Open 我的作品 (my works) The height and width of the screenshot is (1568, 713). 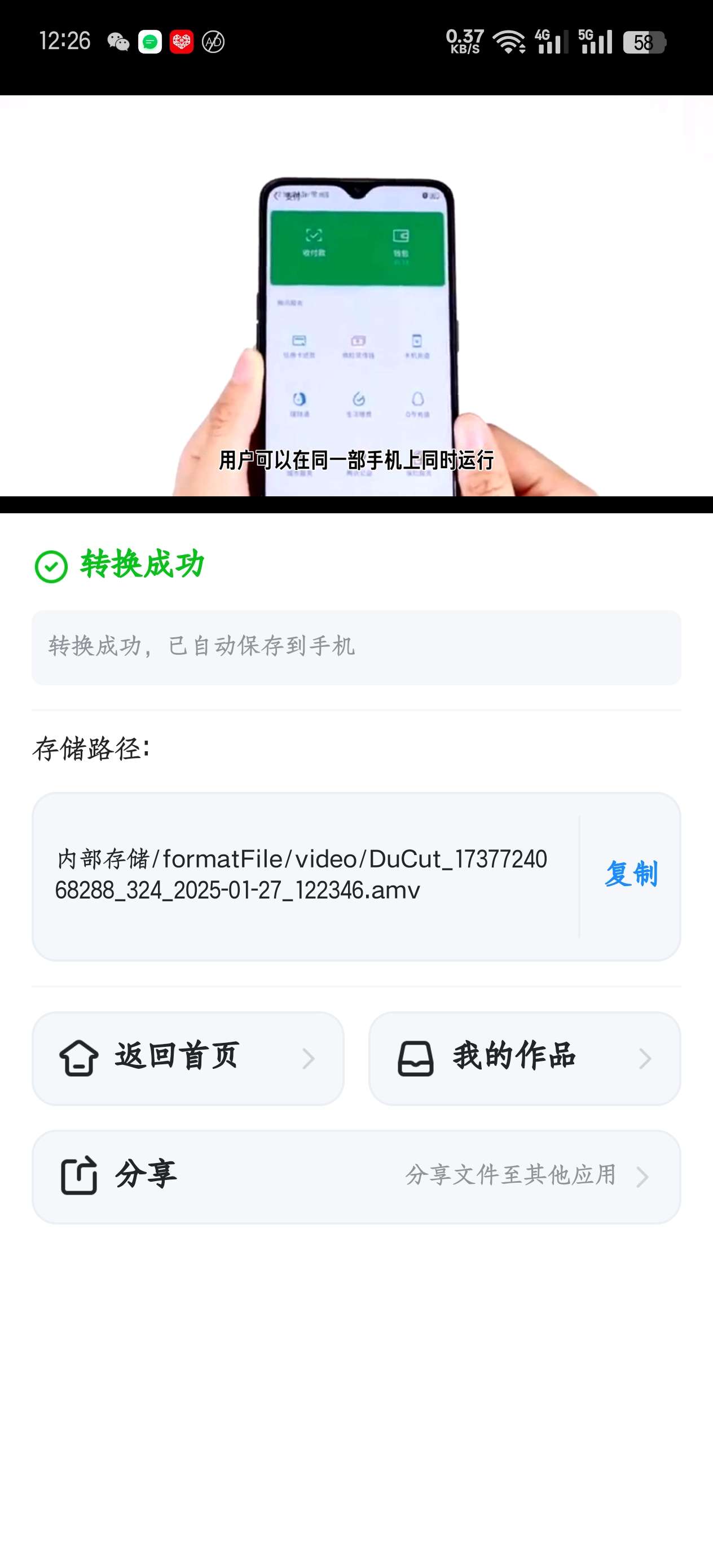524,1058
